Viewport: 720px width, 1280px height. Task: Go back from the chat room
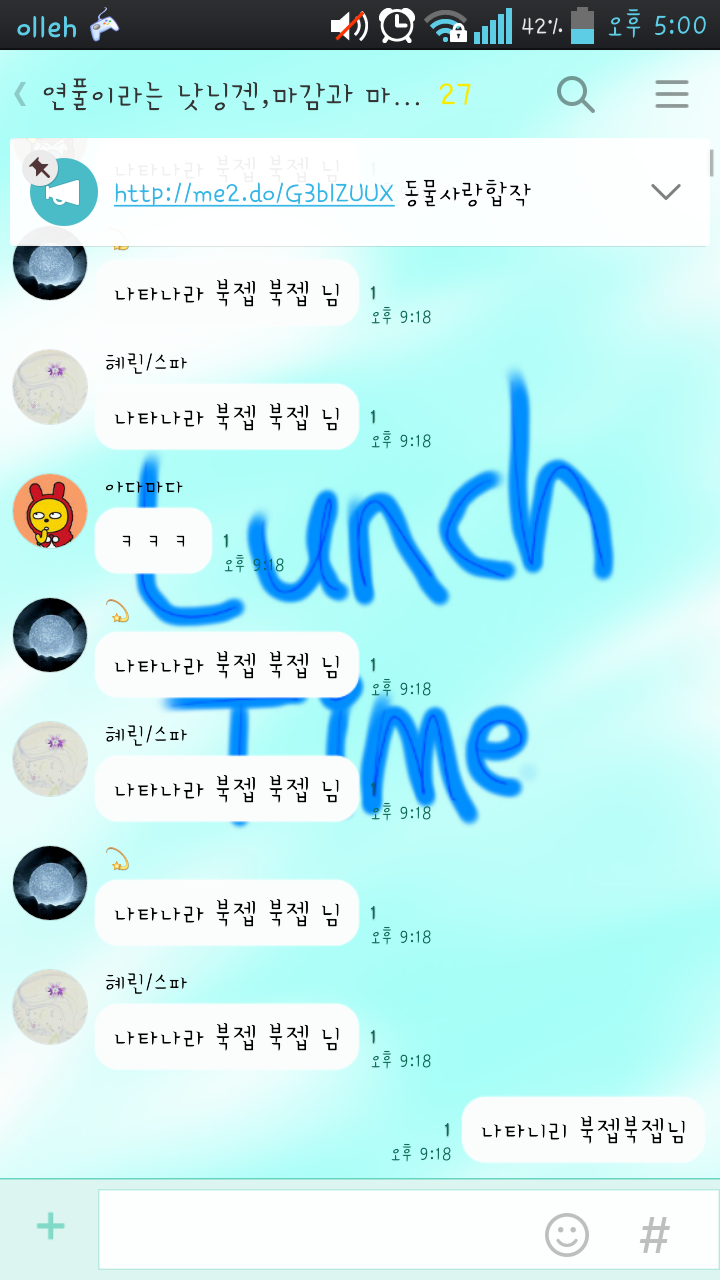pos(21,95)
